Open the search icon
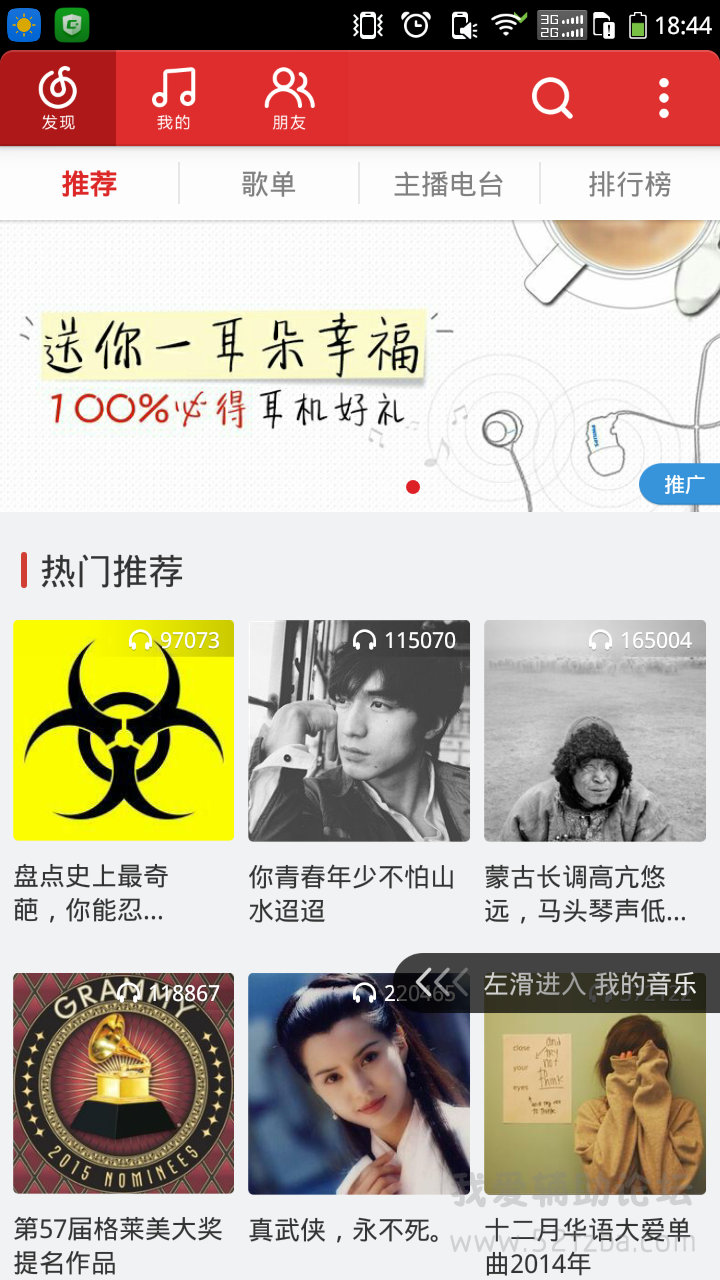This screenshot has height=1280, width=720. [x=551, y=98]
